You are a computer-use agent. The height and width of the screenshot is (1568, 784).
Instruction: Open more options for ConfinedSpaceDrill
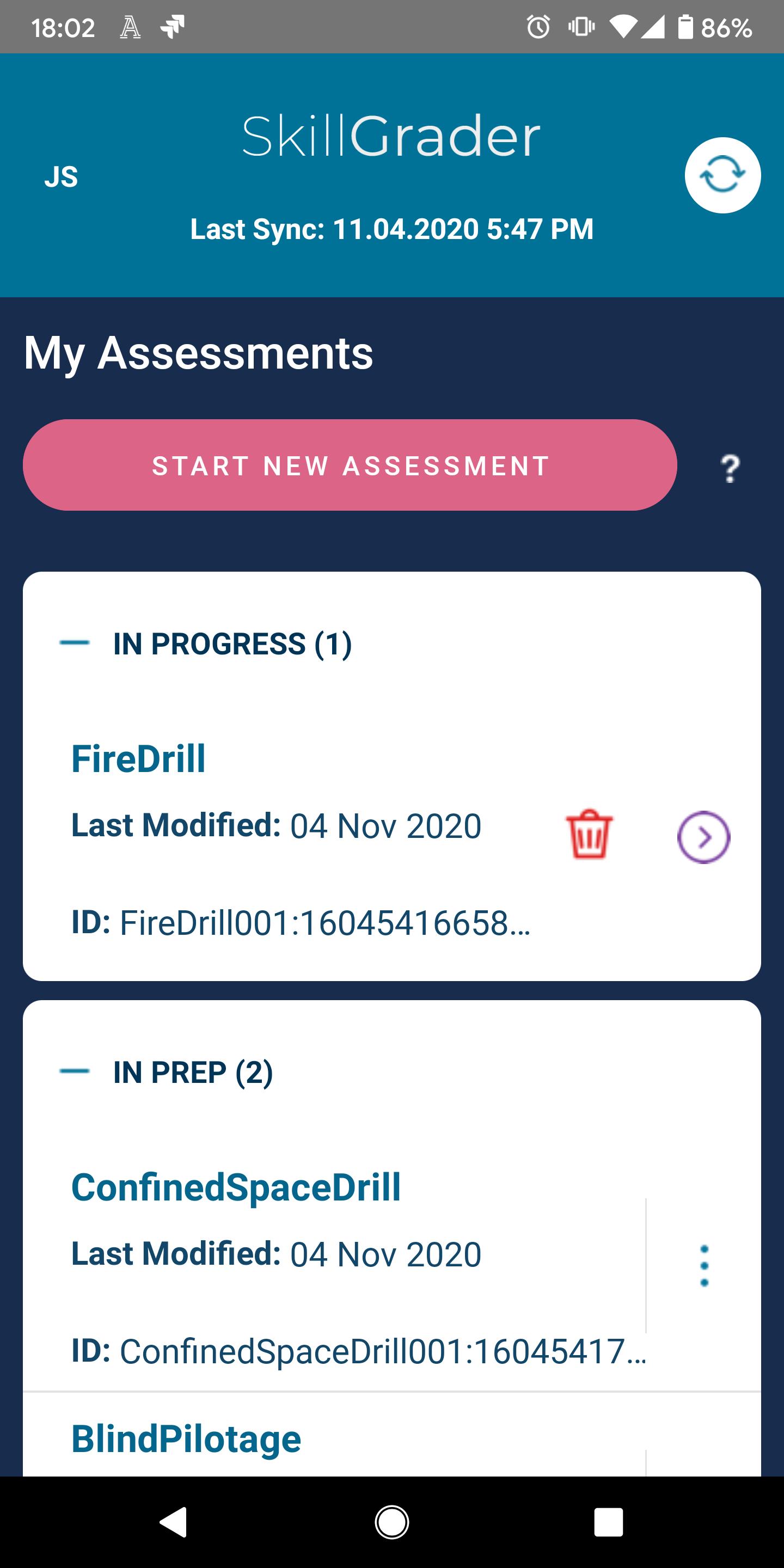tap(705, 1266)
